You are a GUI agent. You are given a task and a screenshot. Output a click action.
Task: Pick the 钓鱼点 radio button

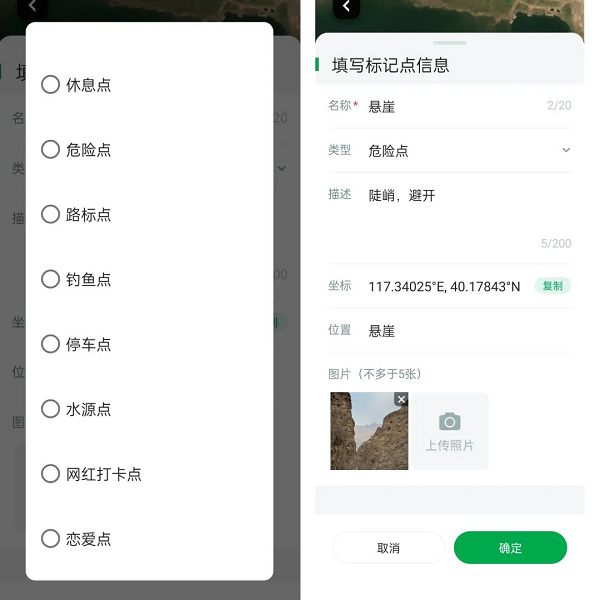point(51,279)
